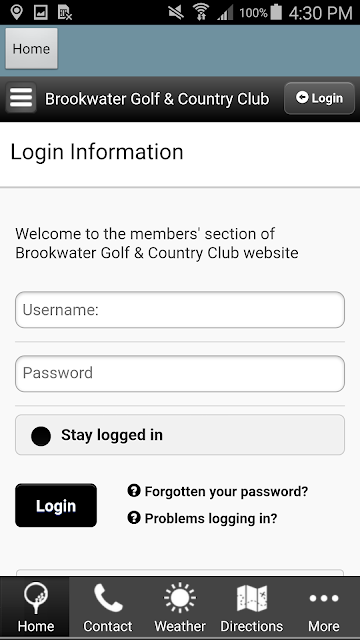Image resolution: width=360 pixels, height=640 pixels.
Task: Open Forgotten your password link
Action: click(218, 491)
